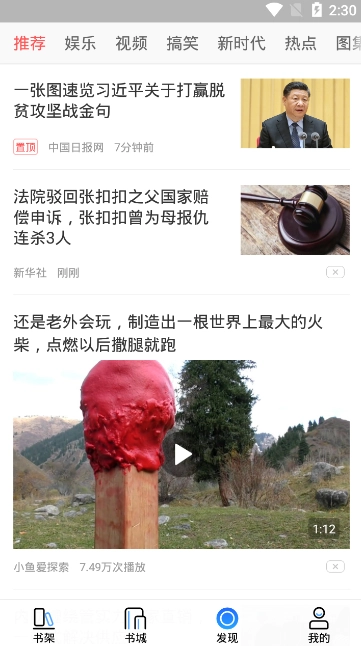Open the 中国日报网 pinned article
Image resolution: width=361 pixels, height=646 pixels.
pos(180,117)
